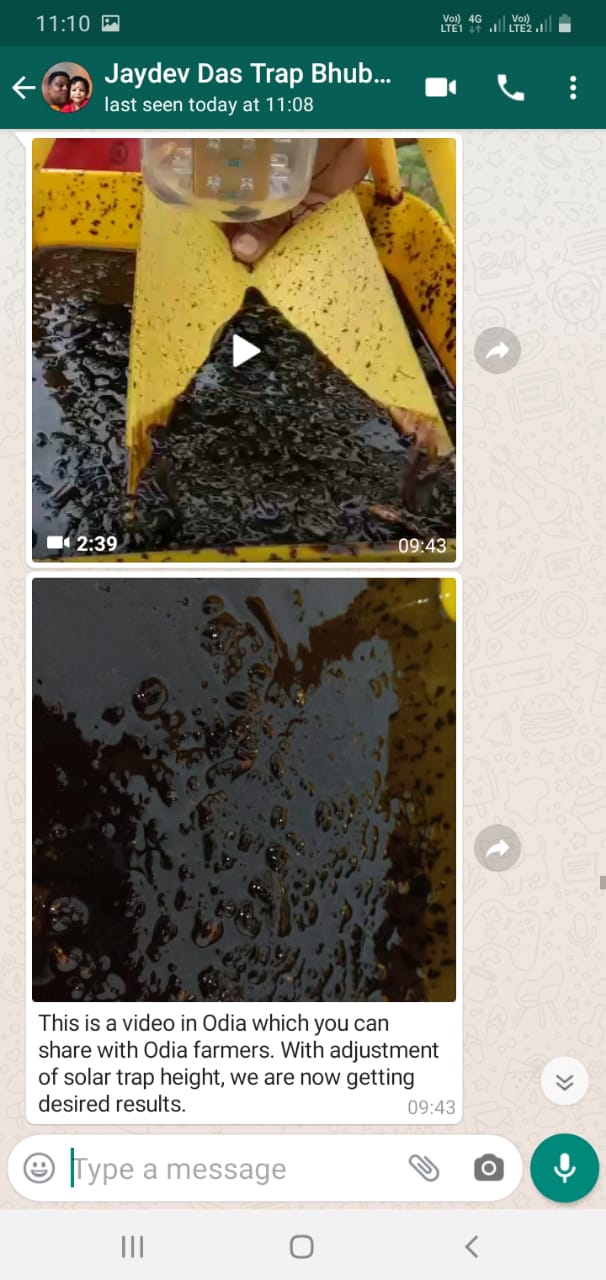Start a video call with Jaydev Das

pyautogui.click(x=440, y=88)
